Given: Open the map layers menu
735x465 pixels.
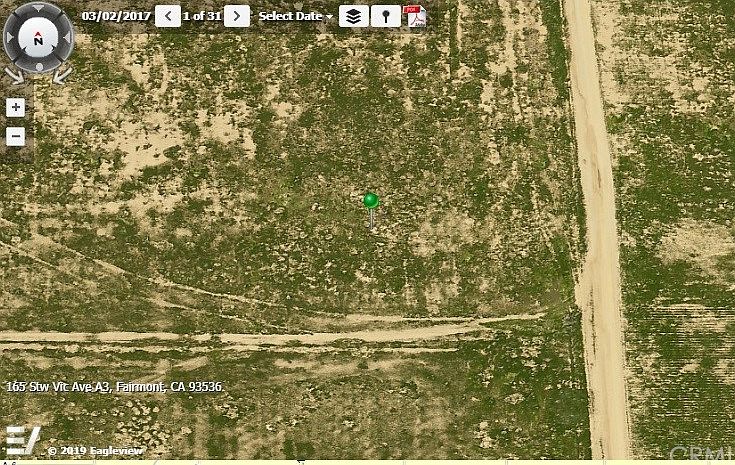Looking at the screenshot, I should click(353, 16).
